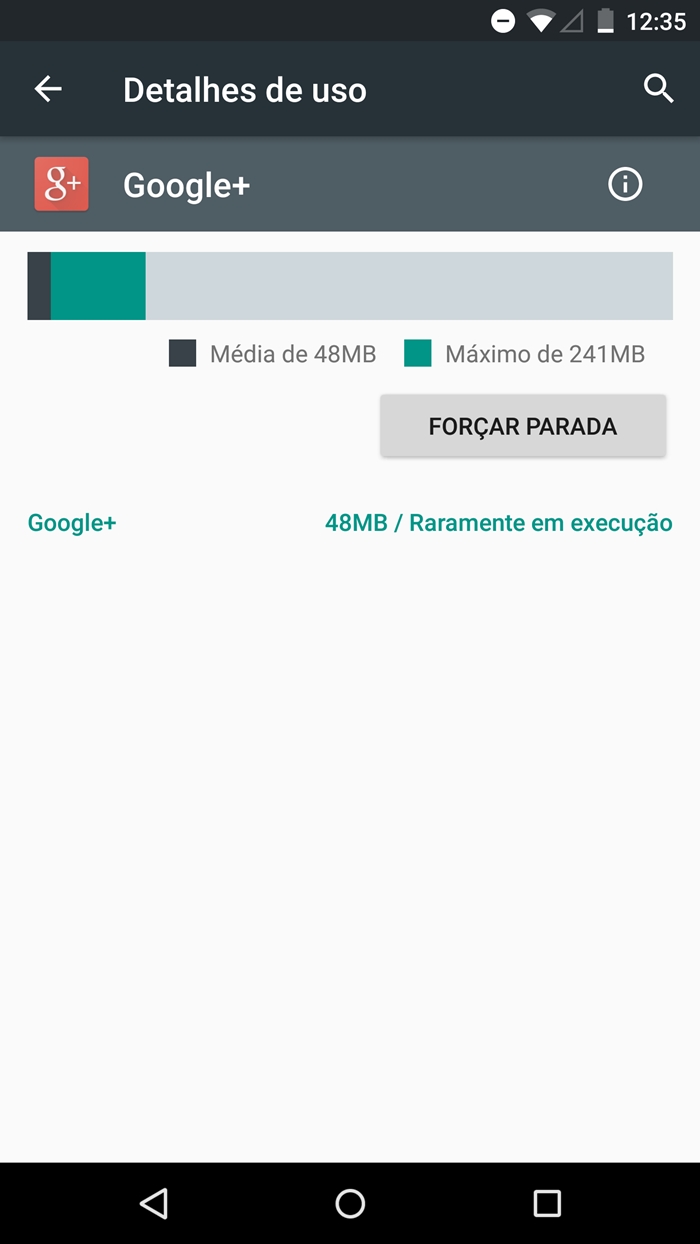Open the Google+ app info icon
This screenshot has width=700, height=1244.
point(625,184)
